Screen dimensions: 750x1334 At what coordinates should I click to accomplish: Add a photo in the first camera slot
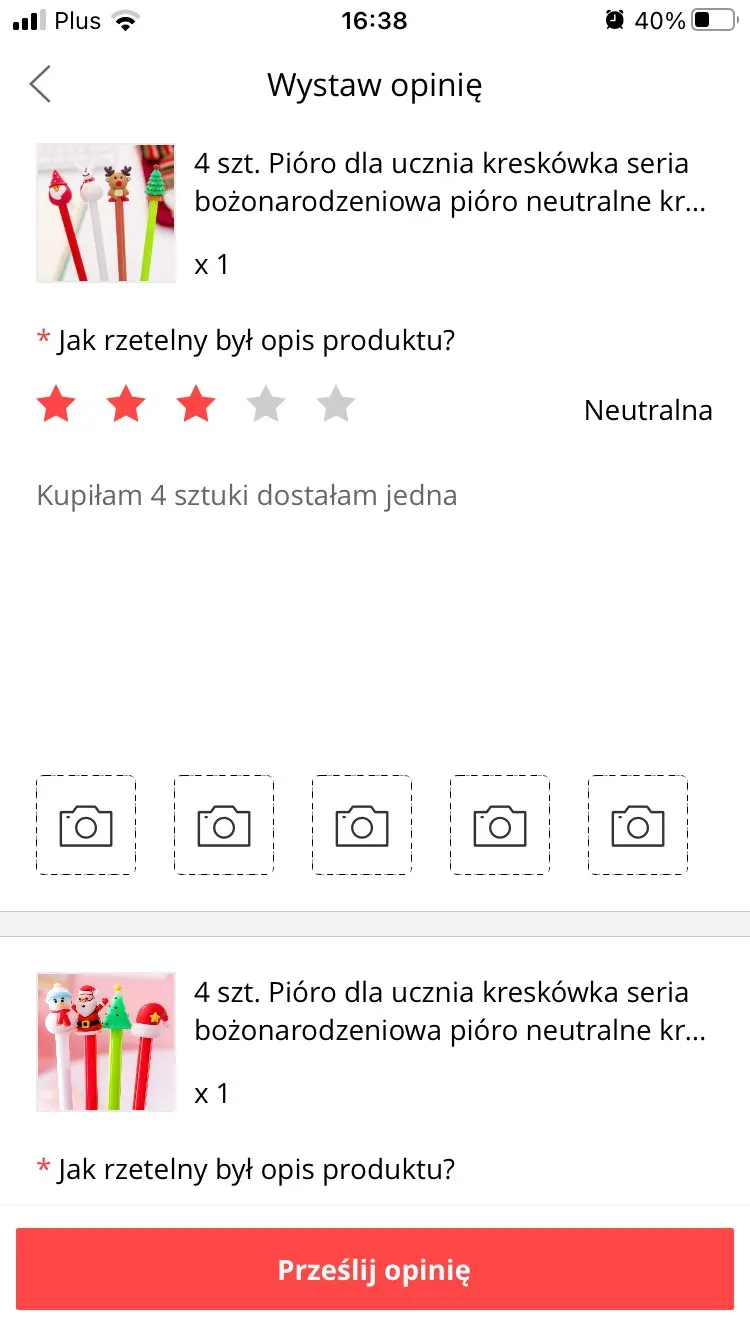pyautogui.click(x=86, y=826)
